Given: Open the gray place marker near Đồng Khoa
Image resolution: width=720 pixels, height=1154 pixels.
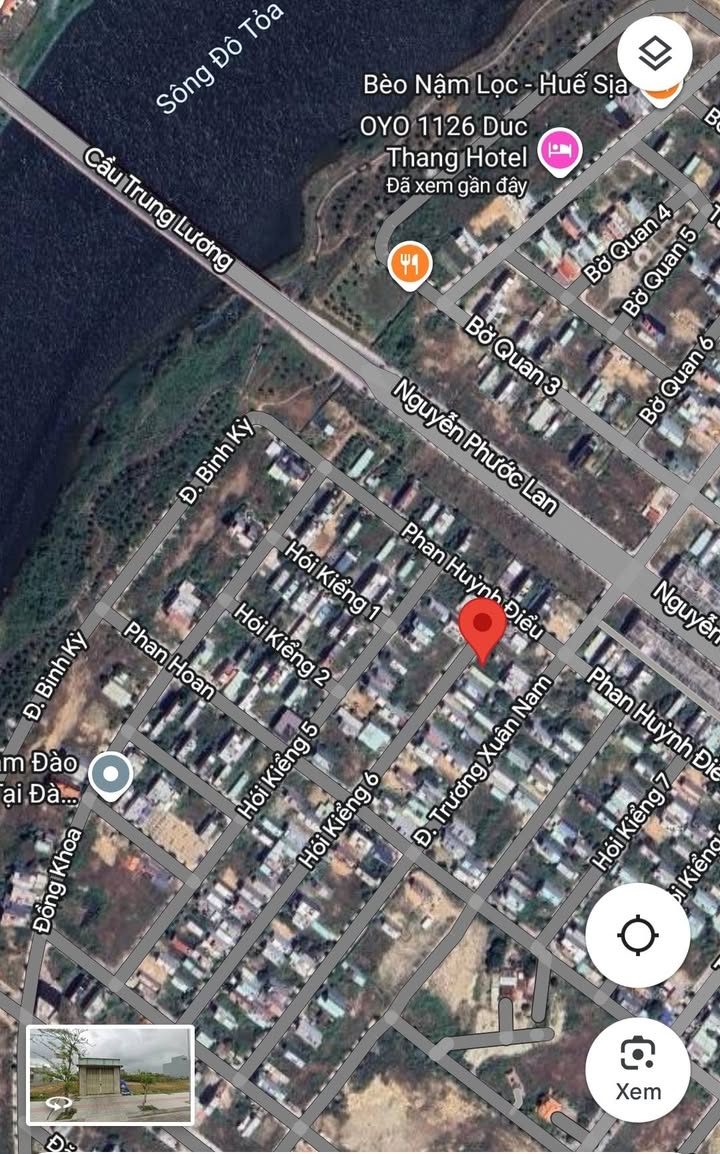Looking at the screenshot, I should coord(110,776).
